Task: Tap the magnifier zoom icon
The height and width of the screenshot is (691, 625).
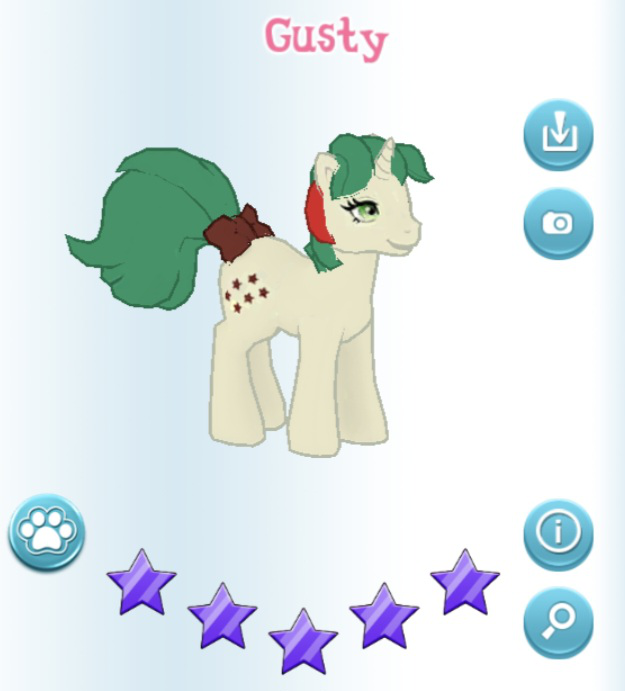Action: pyautogui.click(x=557, y=623)
